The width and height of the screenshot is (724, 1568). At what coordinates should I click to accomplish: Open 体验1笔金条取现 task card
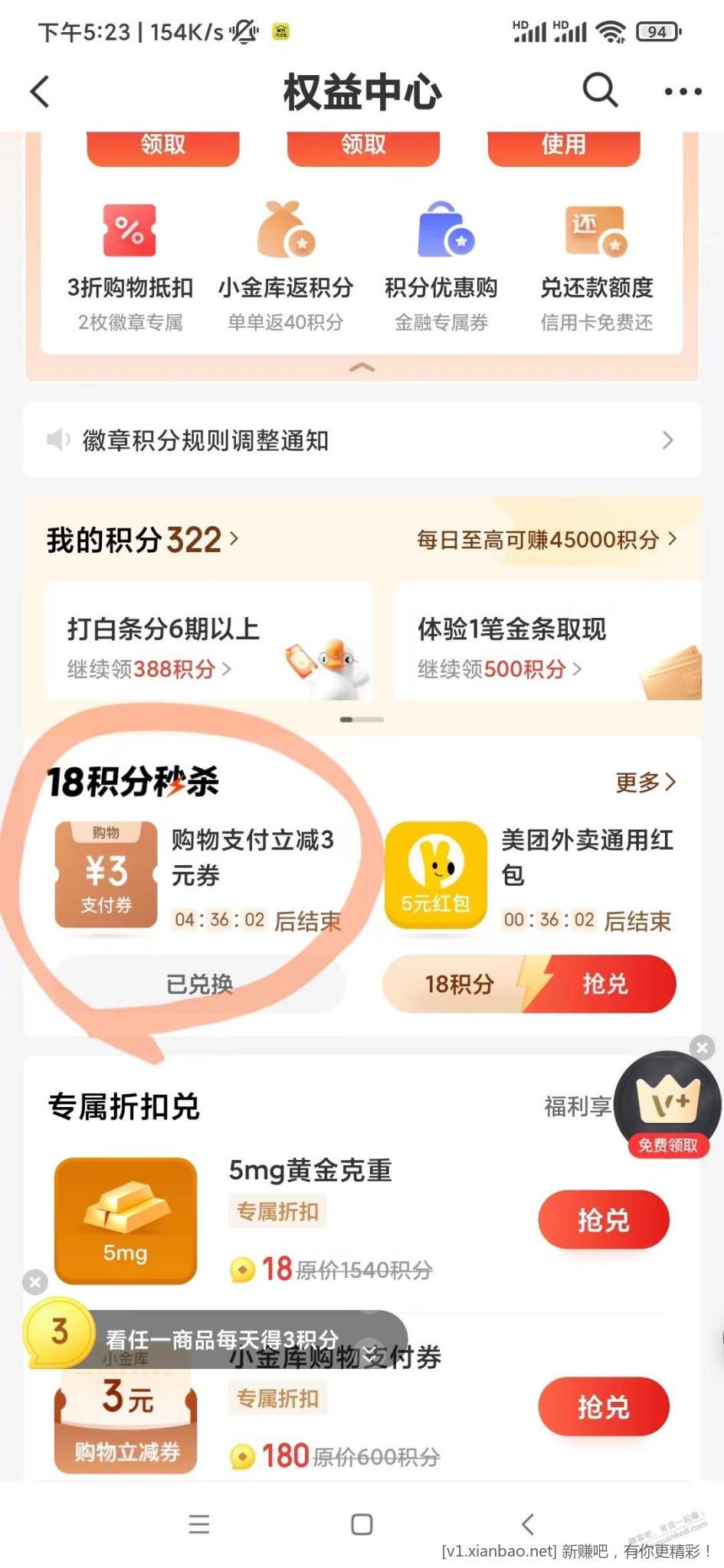(547, 647)
